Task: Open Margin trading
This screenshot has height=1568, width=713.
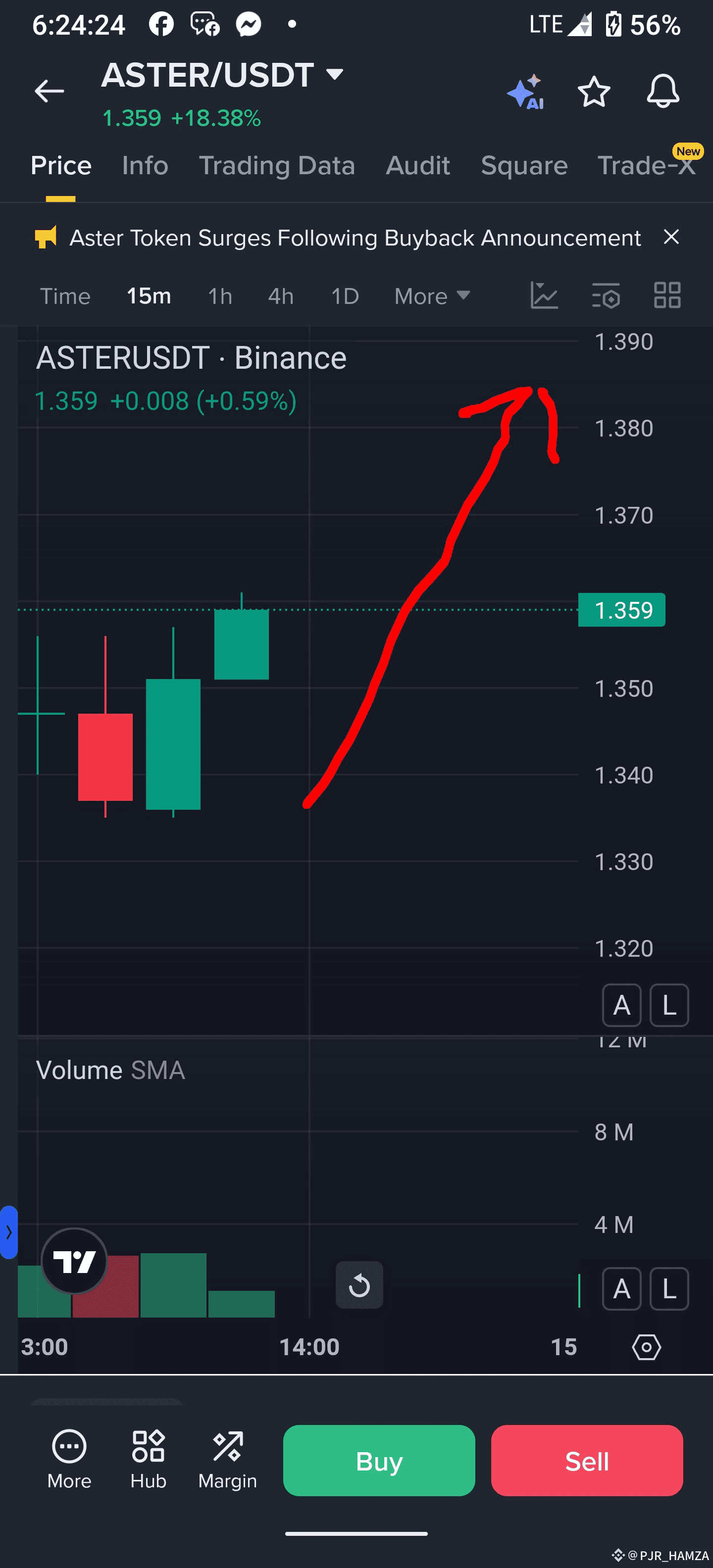Action: click(x=228, y=1459)
